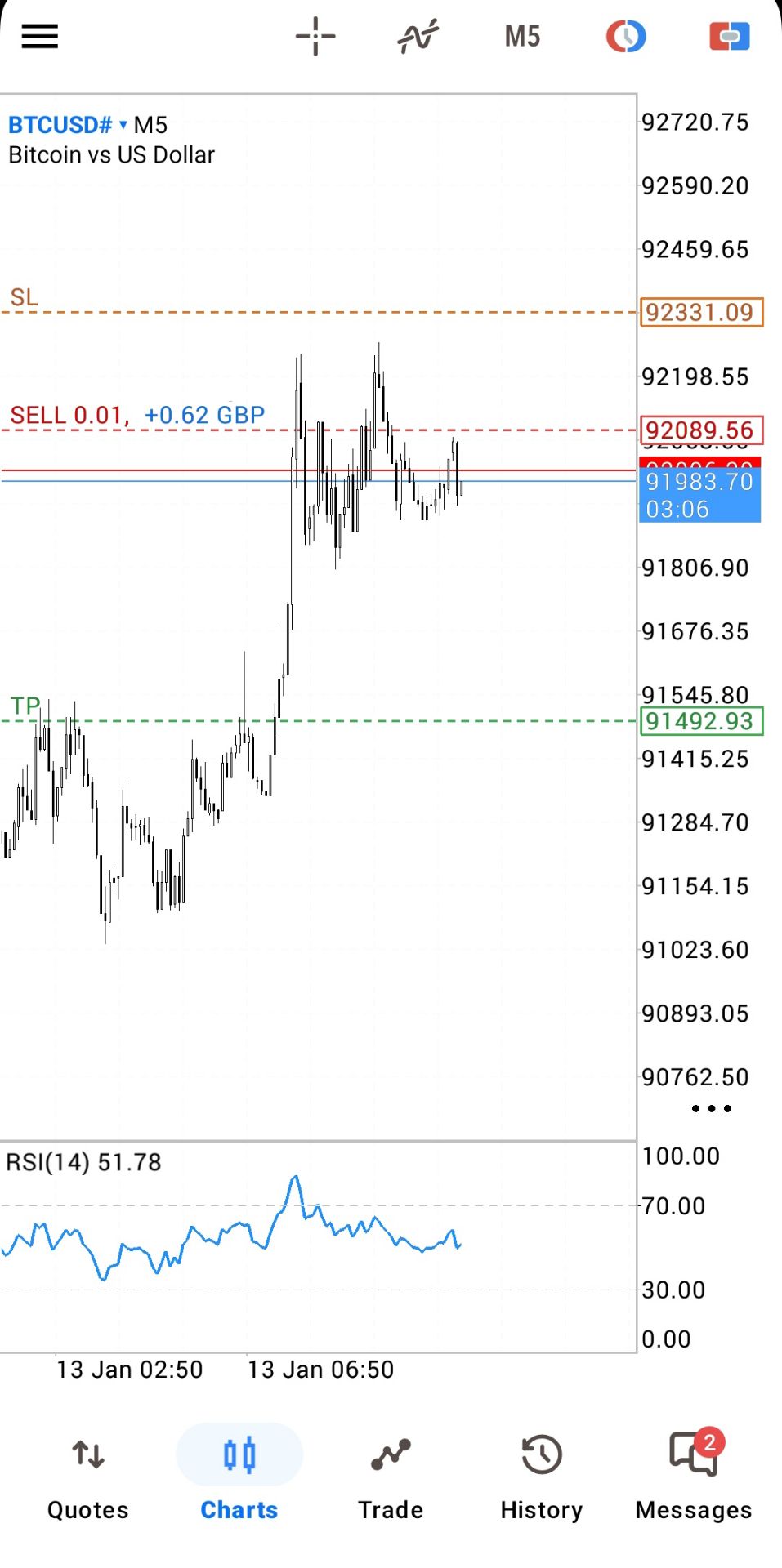Viewport: 782px width, 1568px height.
Task: Open three-dot chart options
Action: [x=711, y=1108]
